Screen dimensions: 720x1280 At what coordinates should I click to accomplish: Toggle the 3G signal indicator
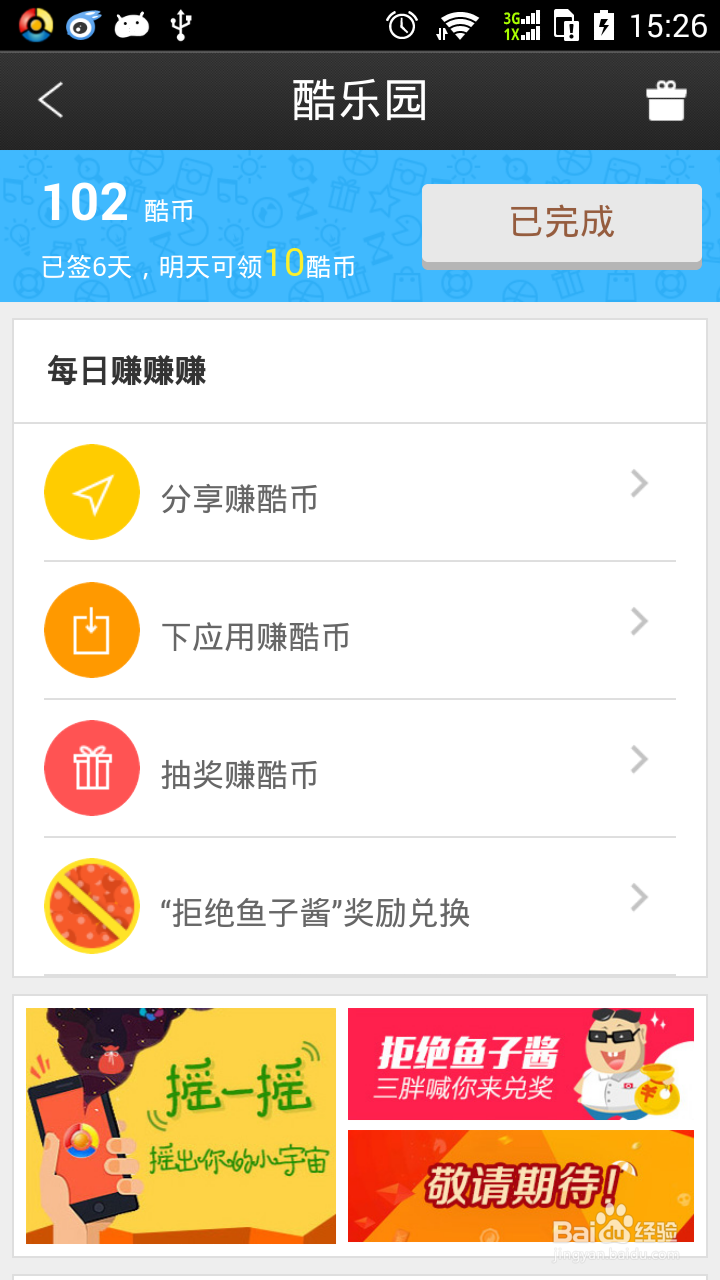520,25
